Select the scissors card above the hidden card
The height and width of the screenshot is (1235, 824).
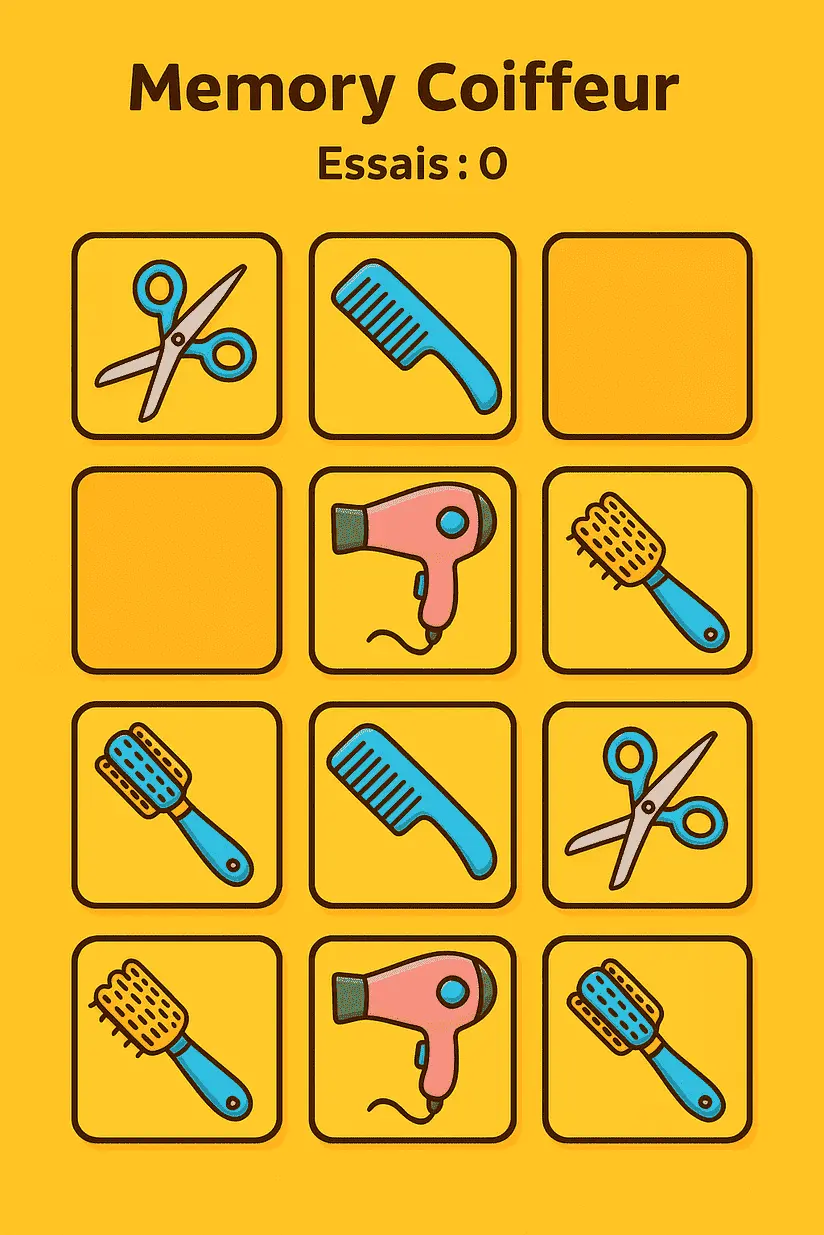click(177, 335)
